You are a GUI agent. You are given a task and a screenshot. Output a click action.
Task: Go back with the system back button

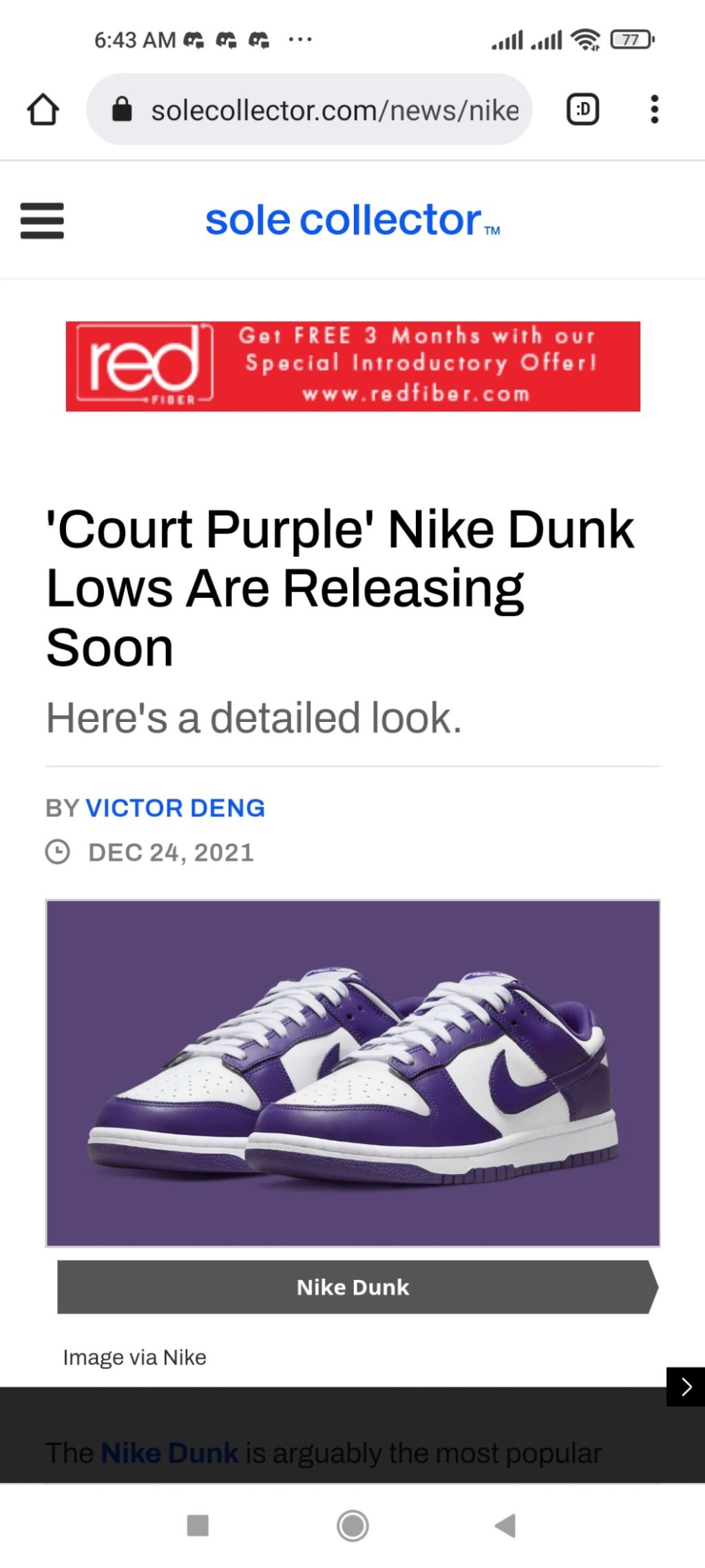tap(505, 1525)
